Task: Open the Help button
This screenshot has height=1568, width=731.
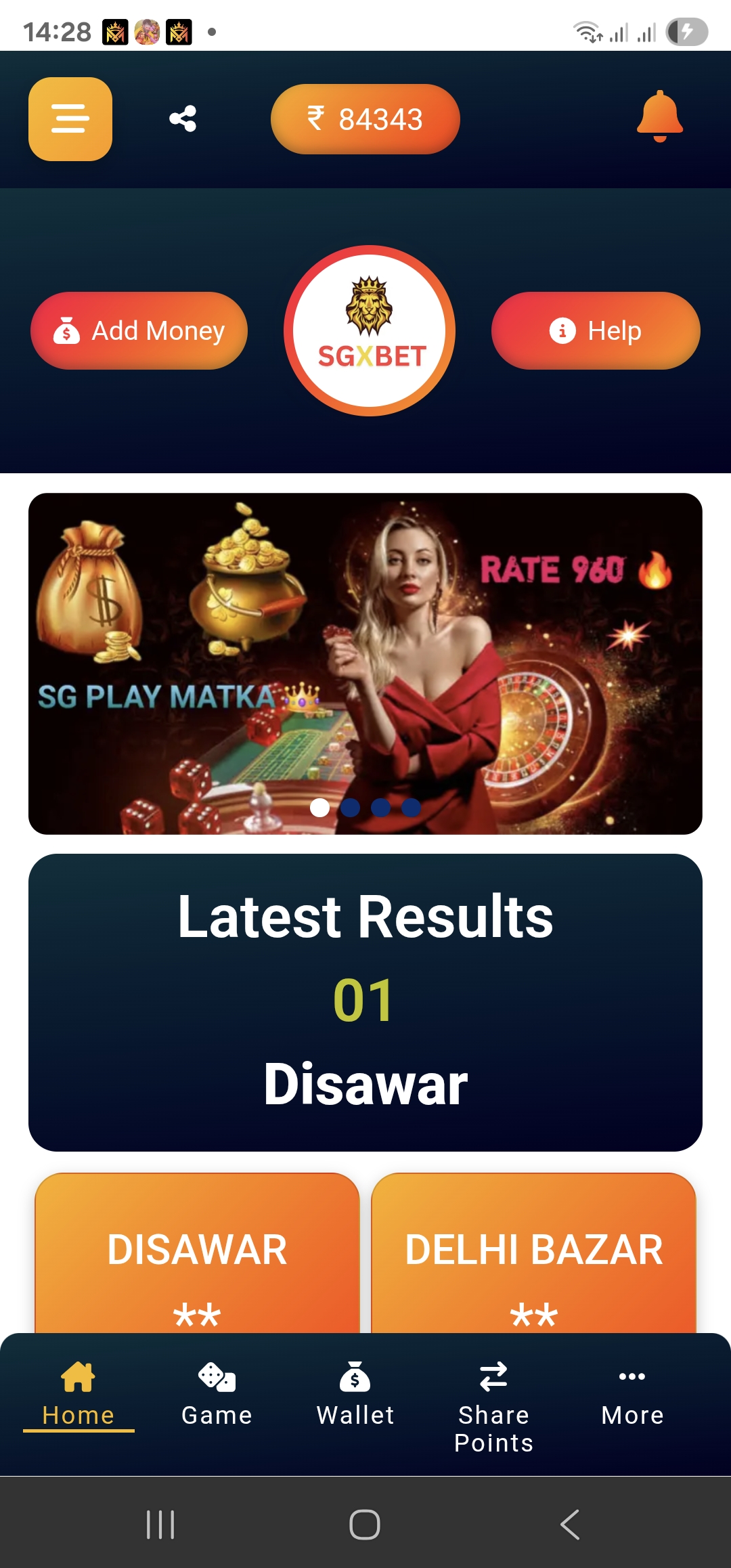Action: click(x=596, y=330)
